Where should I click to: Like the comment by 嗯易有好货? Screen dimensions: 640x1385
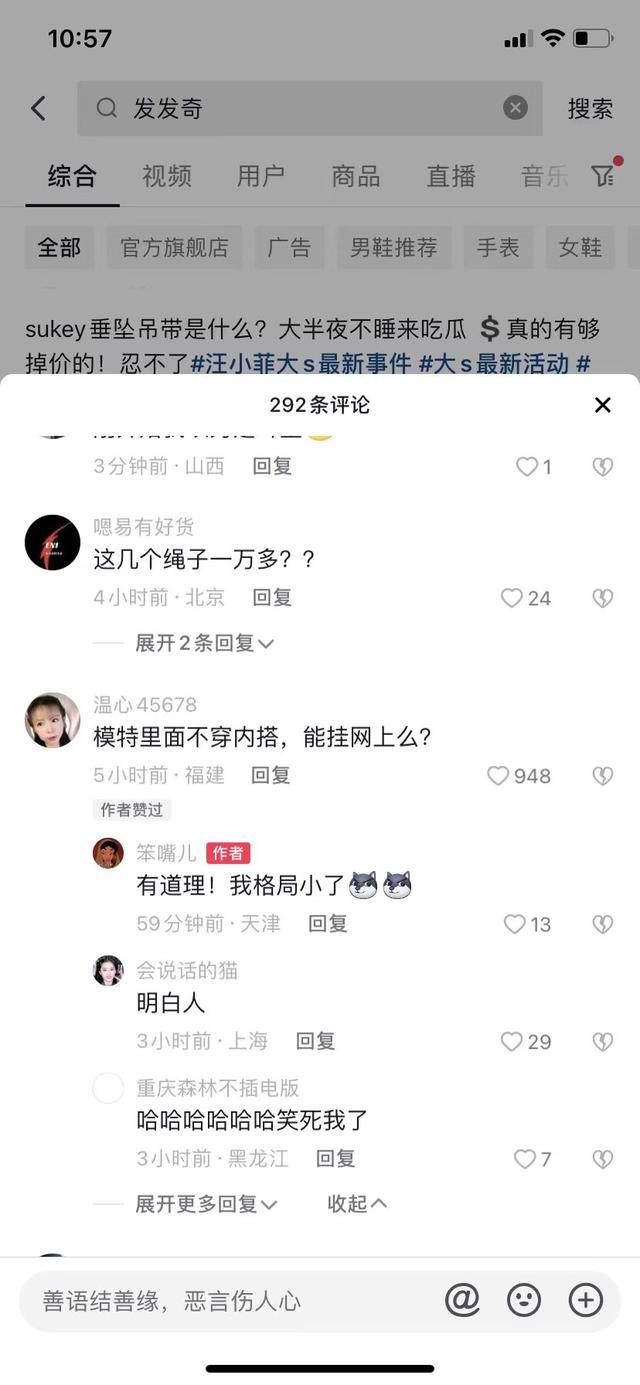click(512, 598)
